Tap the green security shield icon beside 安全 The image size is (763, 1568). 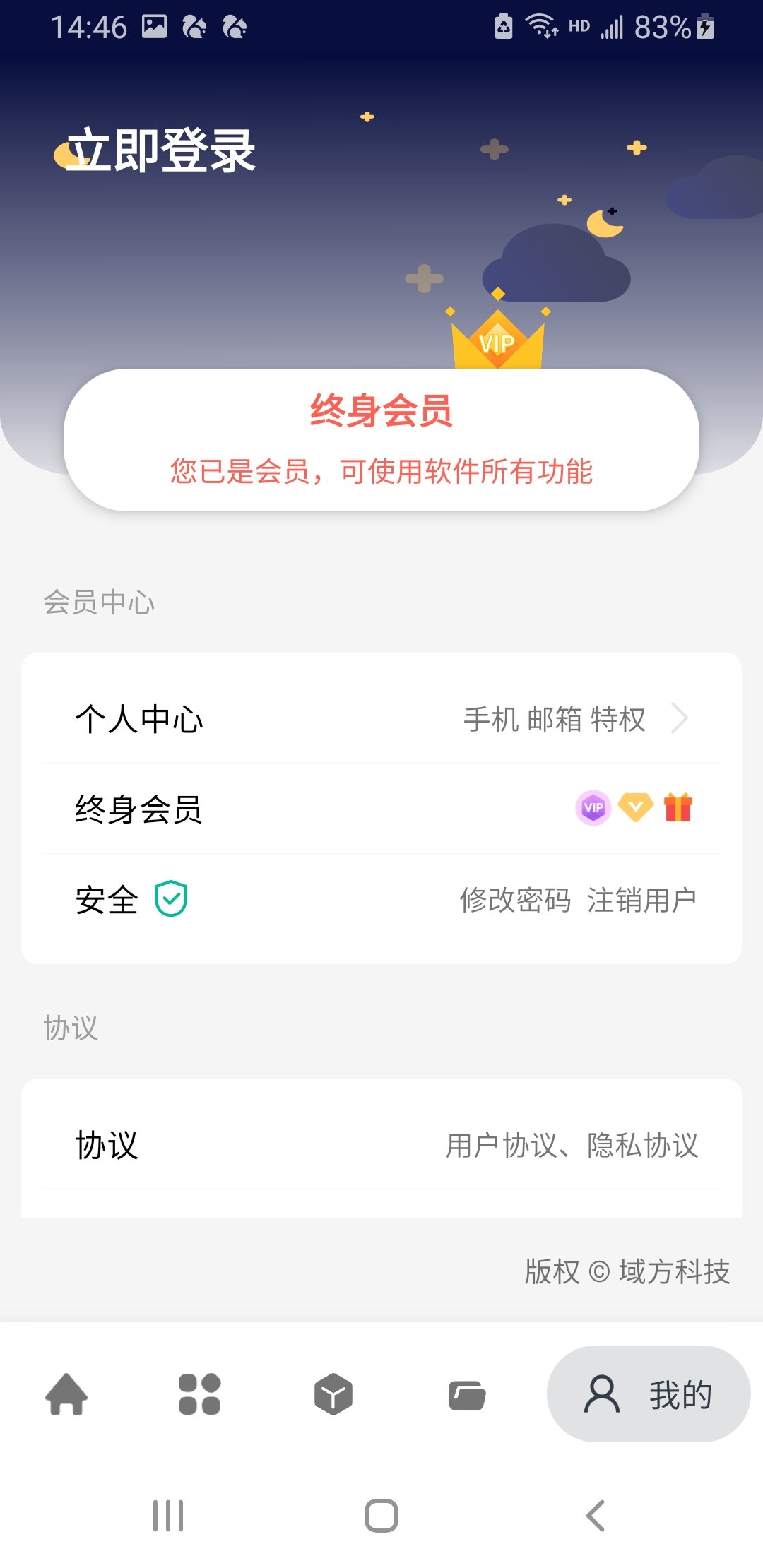pyautogui.click(x=170, y=897)
